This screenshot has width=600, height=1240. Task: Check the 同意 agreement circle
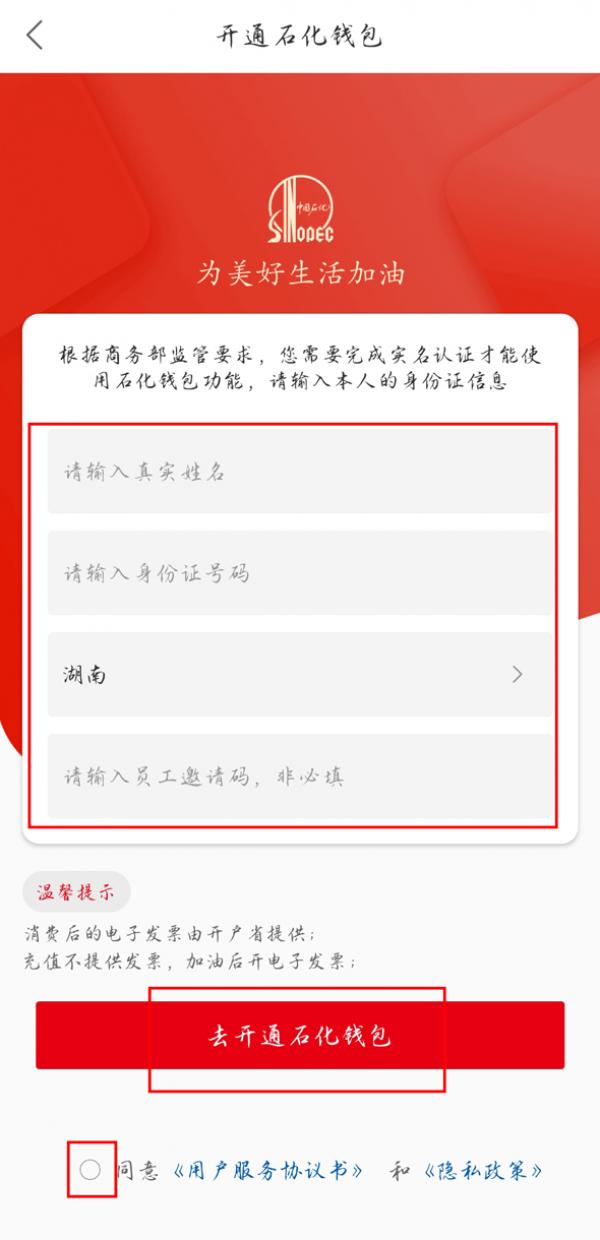(90, 1170)
